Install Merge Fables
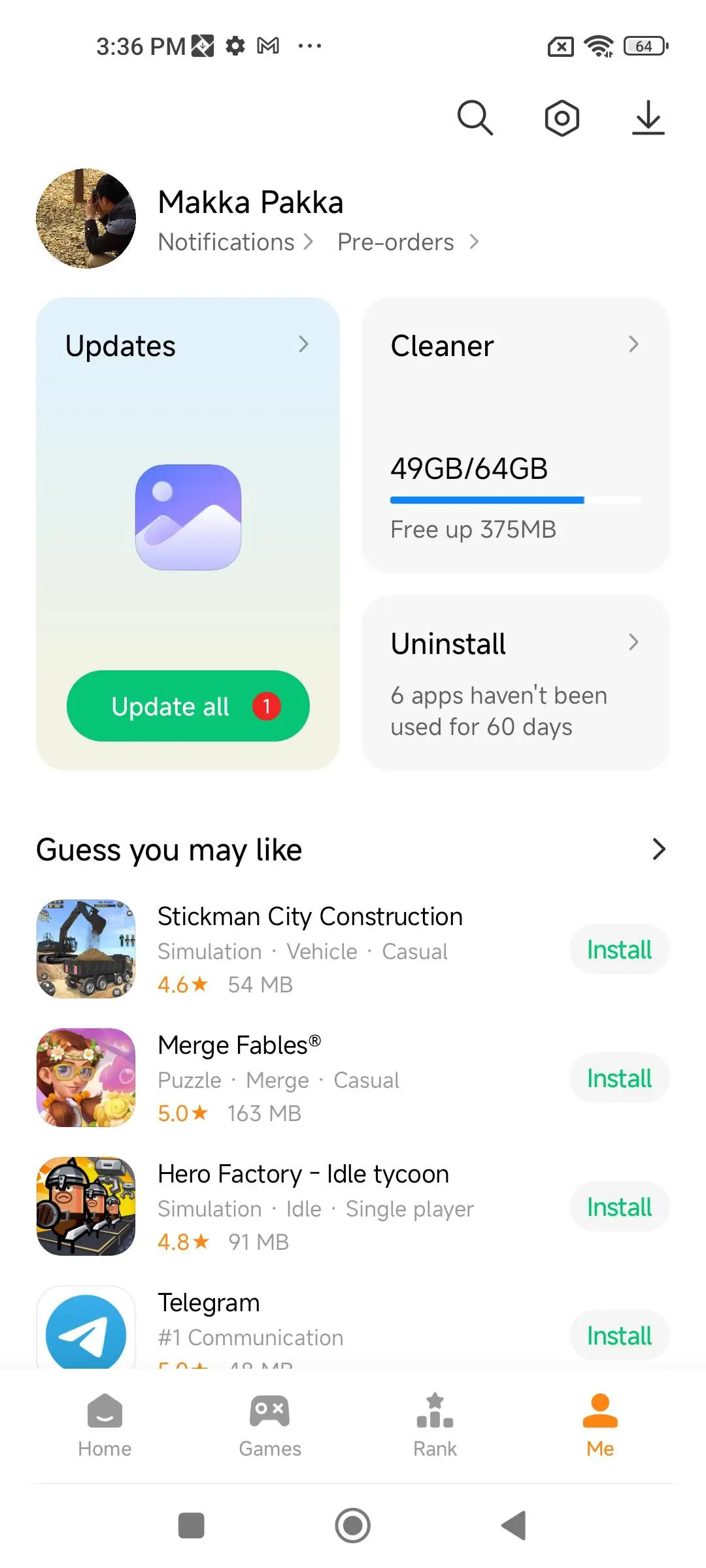 click(618, 1079)
